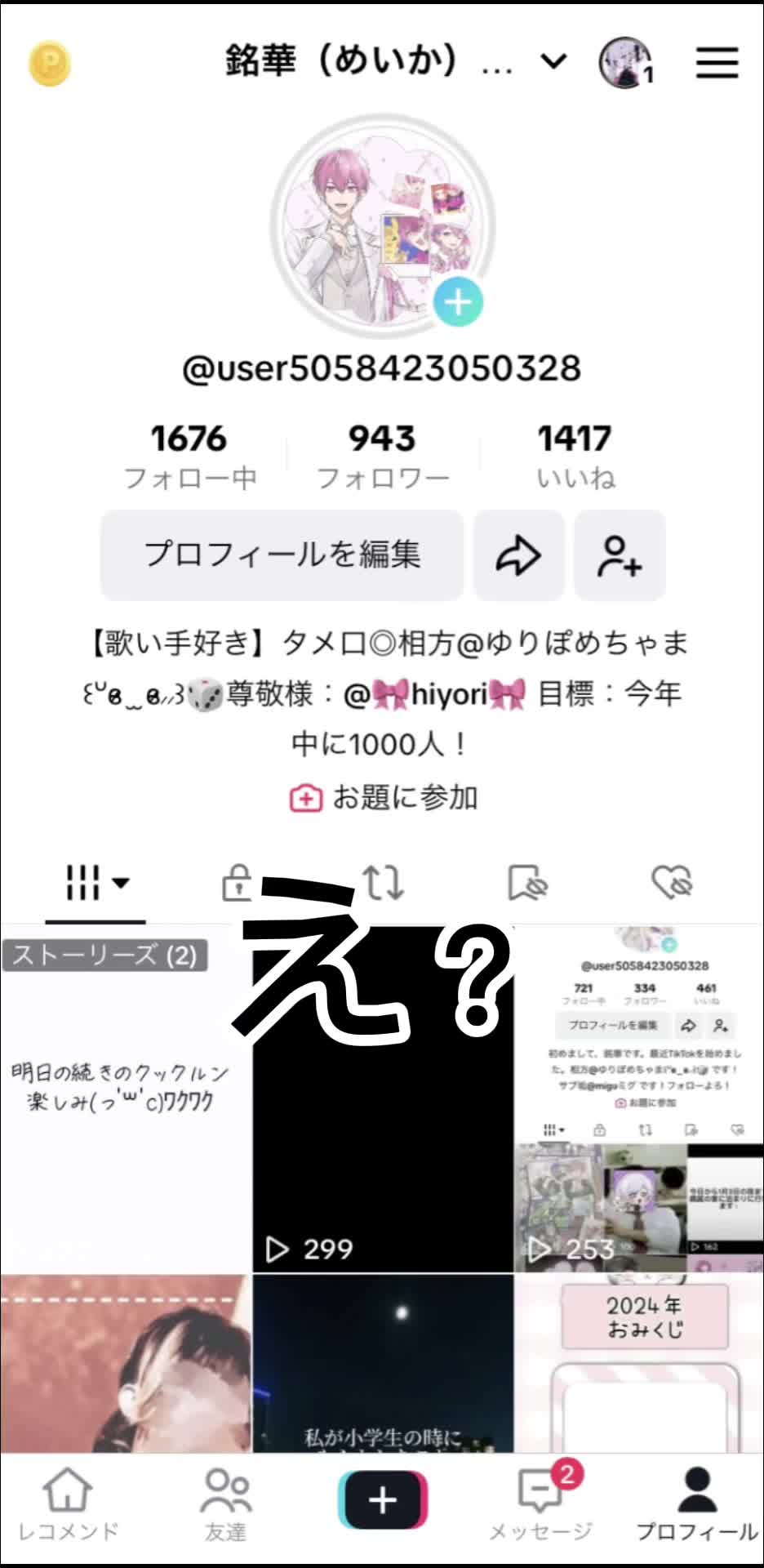Open the video with 253 plays
The width and height of the screenshot is (764, 1568).
pyautogui.click(x=639, y=1098)
